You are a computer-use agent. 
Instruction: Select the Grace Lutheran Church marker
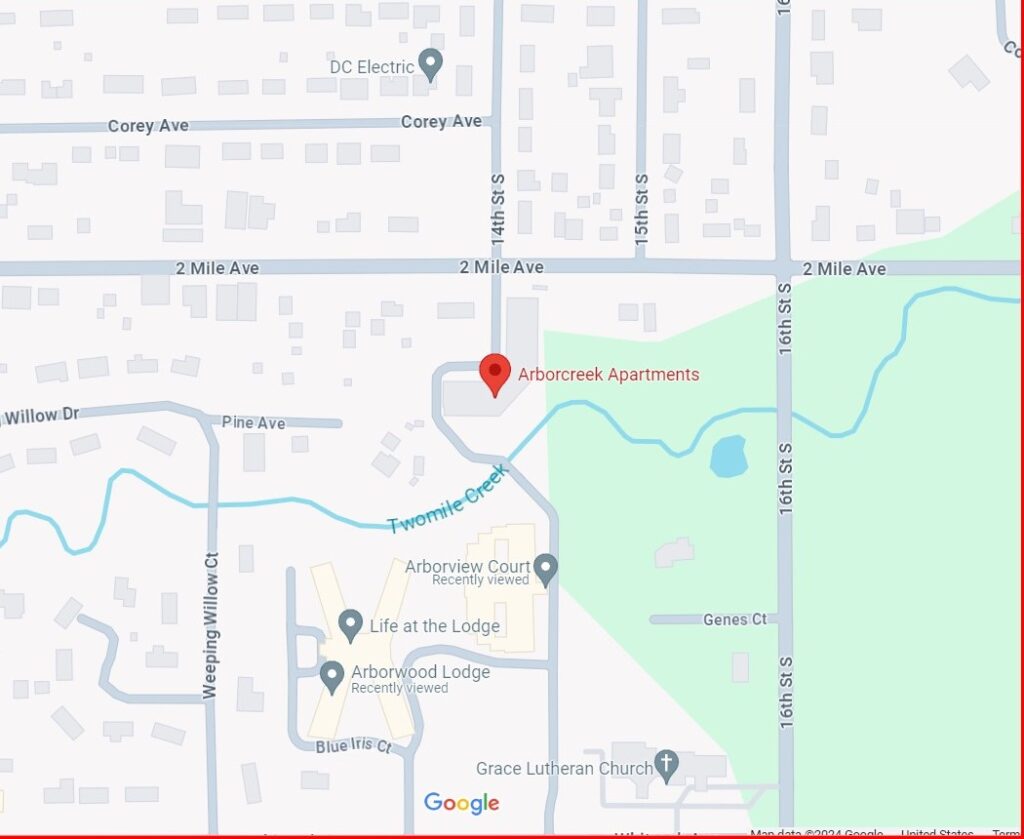coord(666,766)
